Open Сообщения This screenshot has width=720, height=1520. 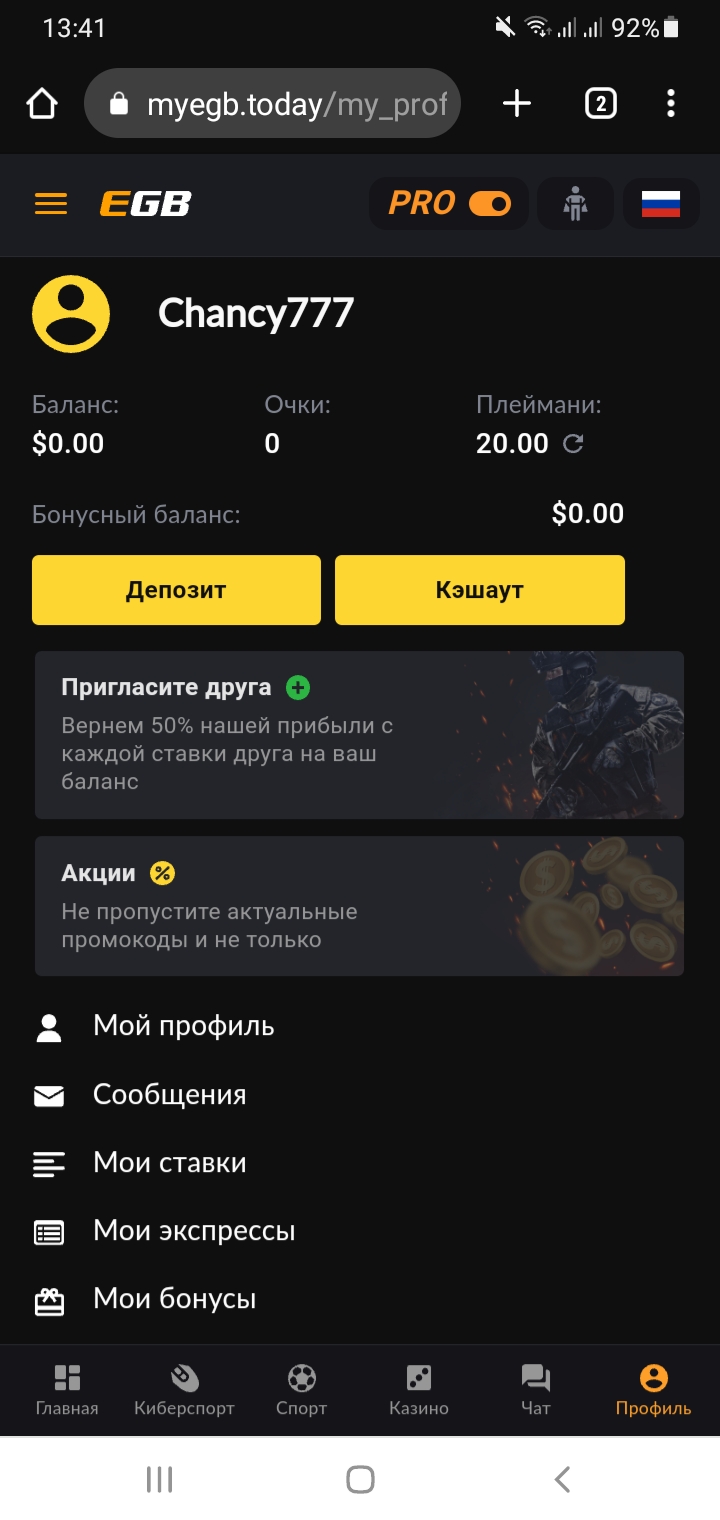click(169, 1095)
